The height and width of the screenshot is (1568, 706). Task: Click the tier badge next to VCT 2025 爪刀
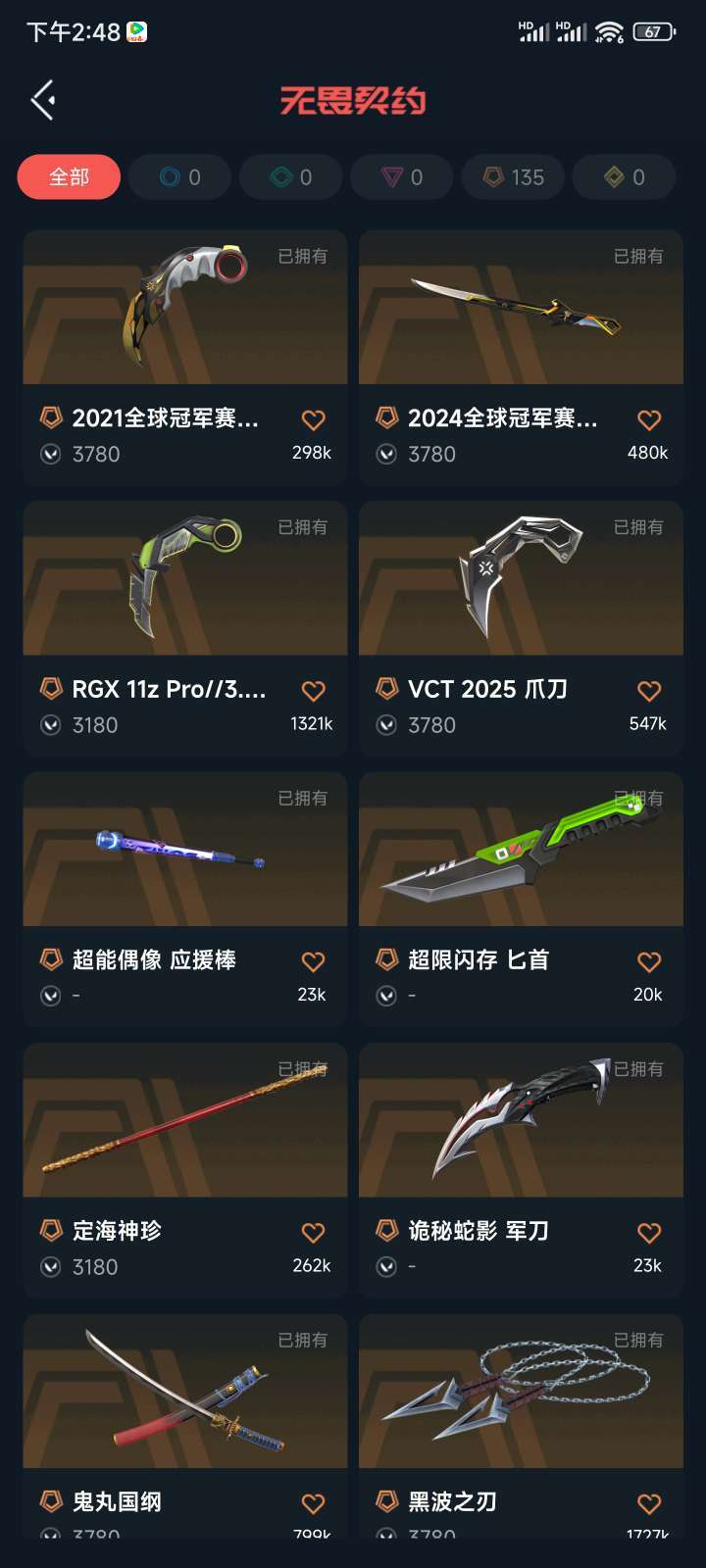[385, 690]
